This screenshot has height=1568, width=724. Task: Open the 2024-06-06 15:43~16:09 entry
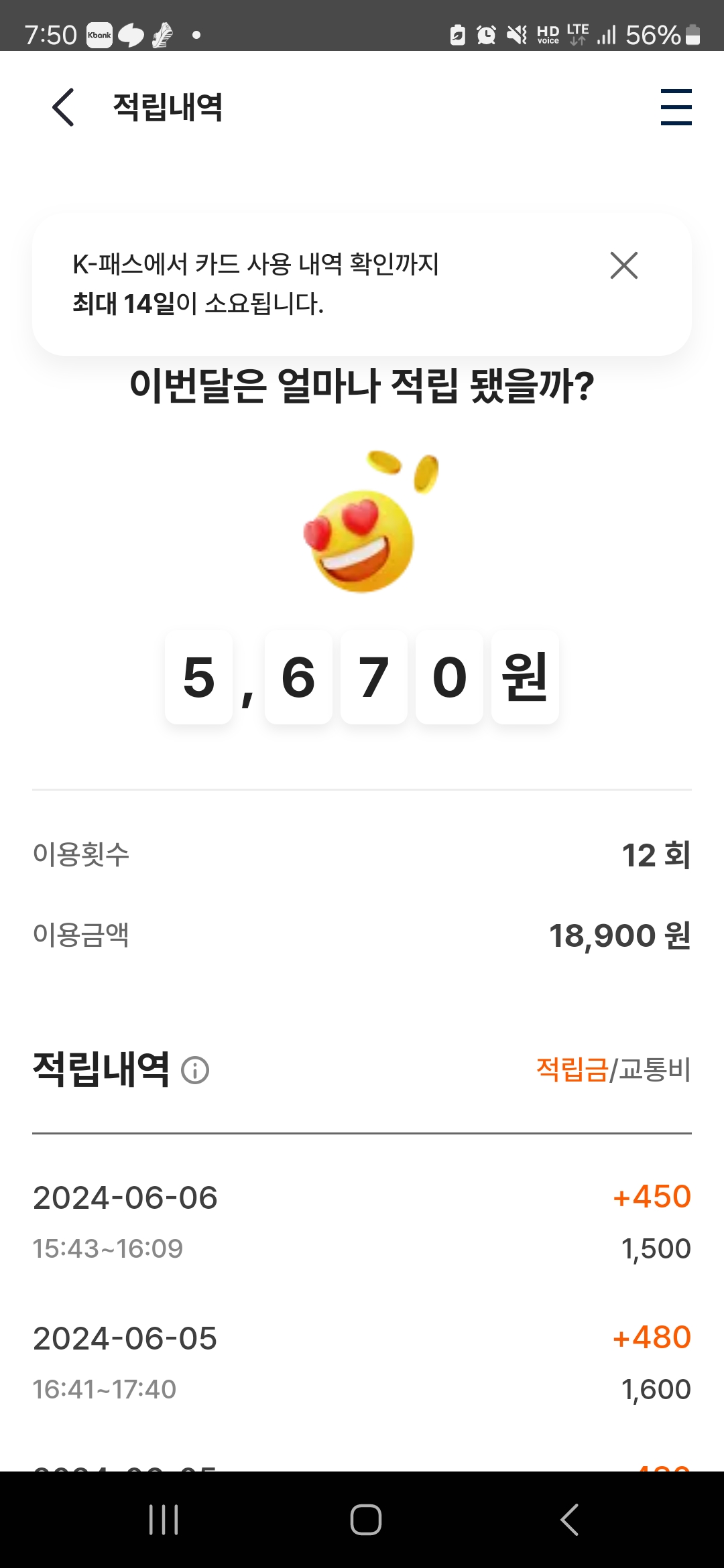[x=362, y=1222]
